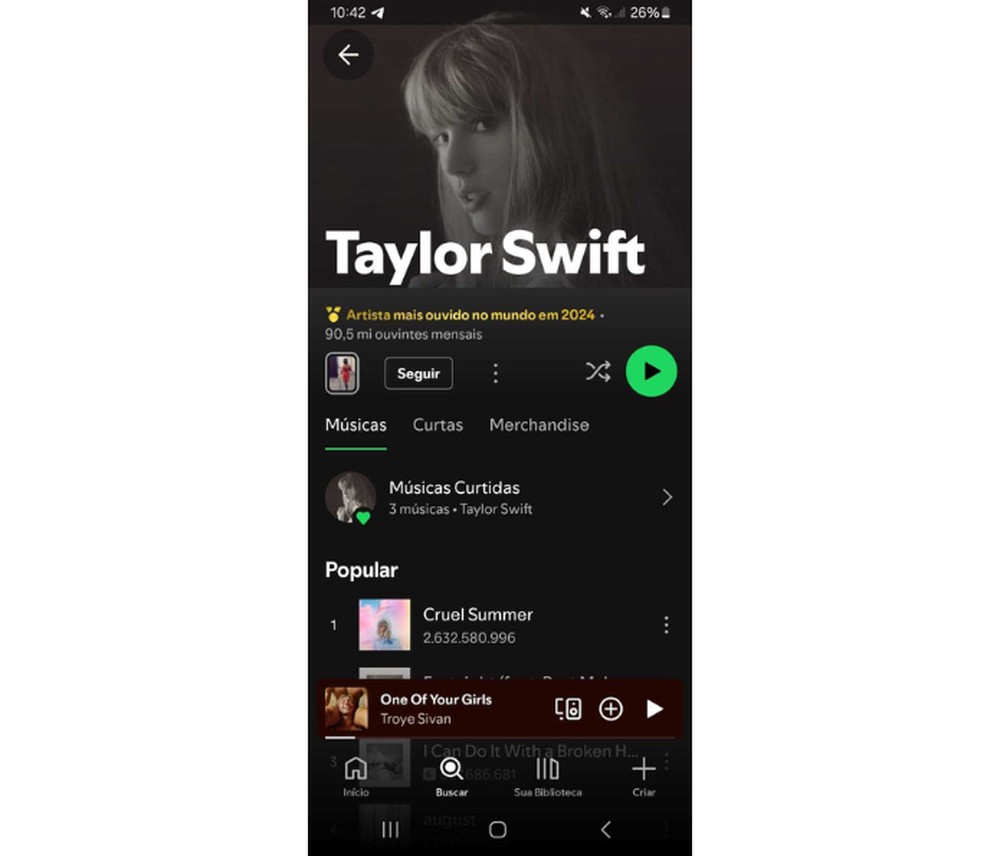The width and height of the screenshot is (1000, 856).
Task: Open the artist options overflow menu
Action: tap(495, 373)
